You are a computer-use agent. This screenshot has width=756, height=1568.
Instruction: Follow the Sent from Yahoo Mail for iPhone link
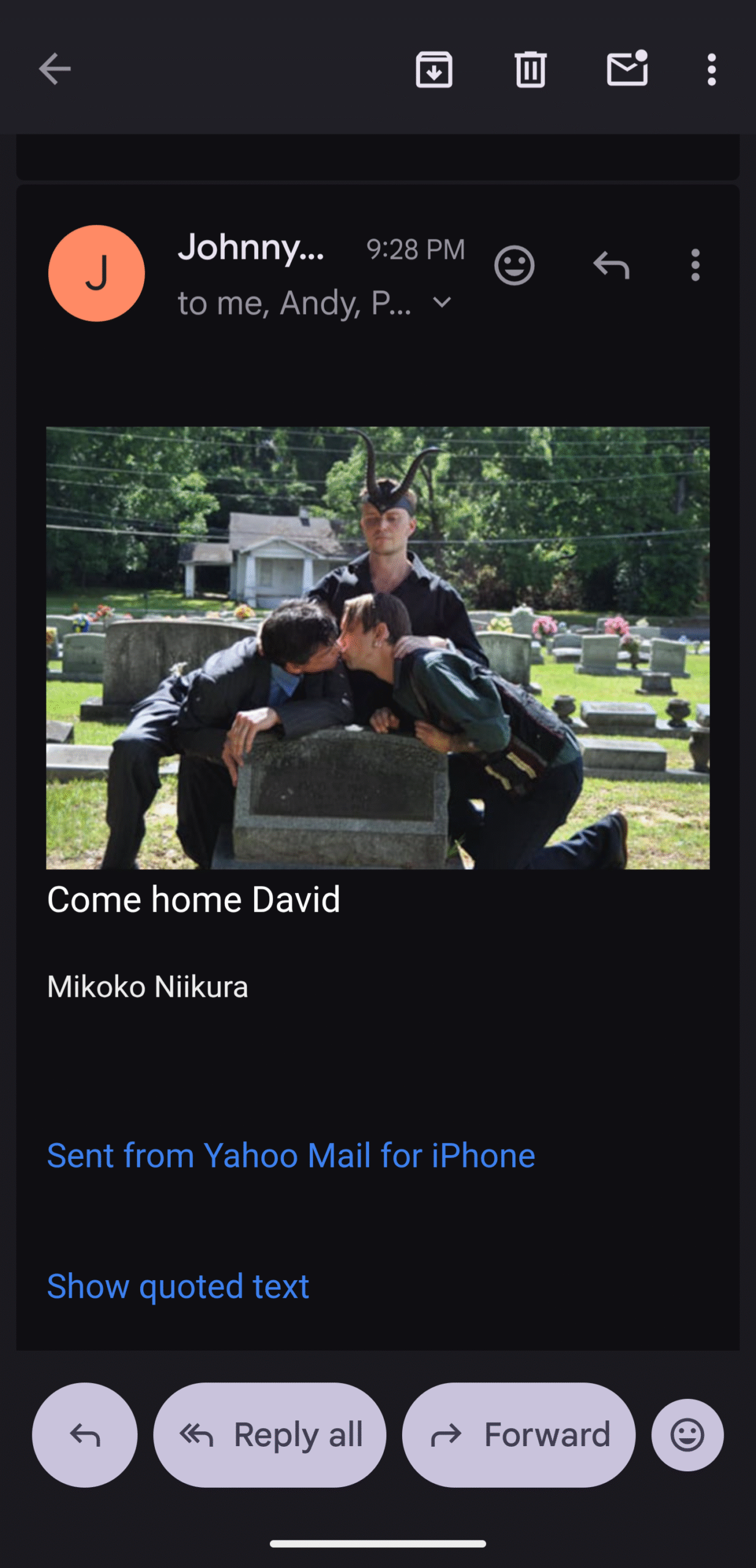291,1155
